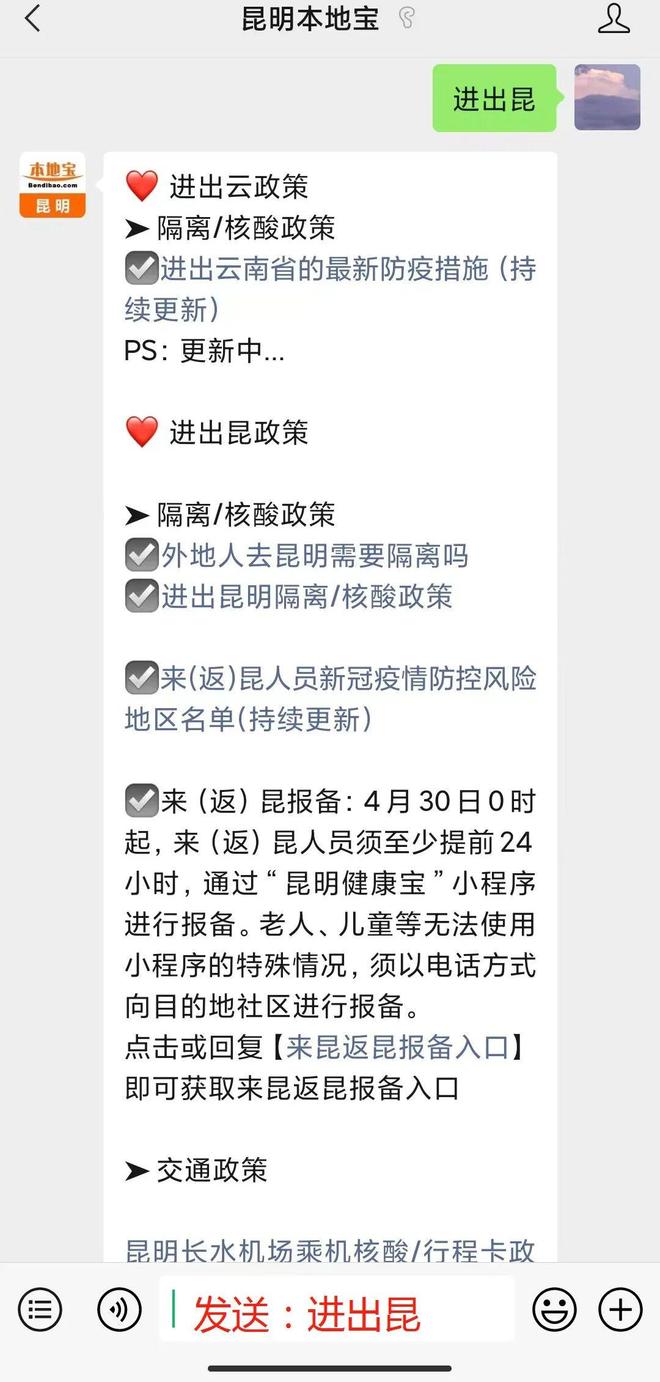
Task: Tap my own avatar beside 进出昆
Action: pyautogui.click(x=607, y=98)
